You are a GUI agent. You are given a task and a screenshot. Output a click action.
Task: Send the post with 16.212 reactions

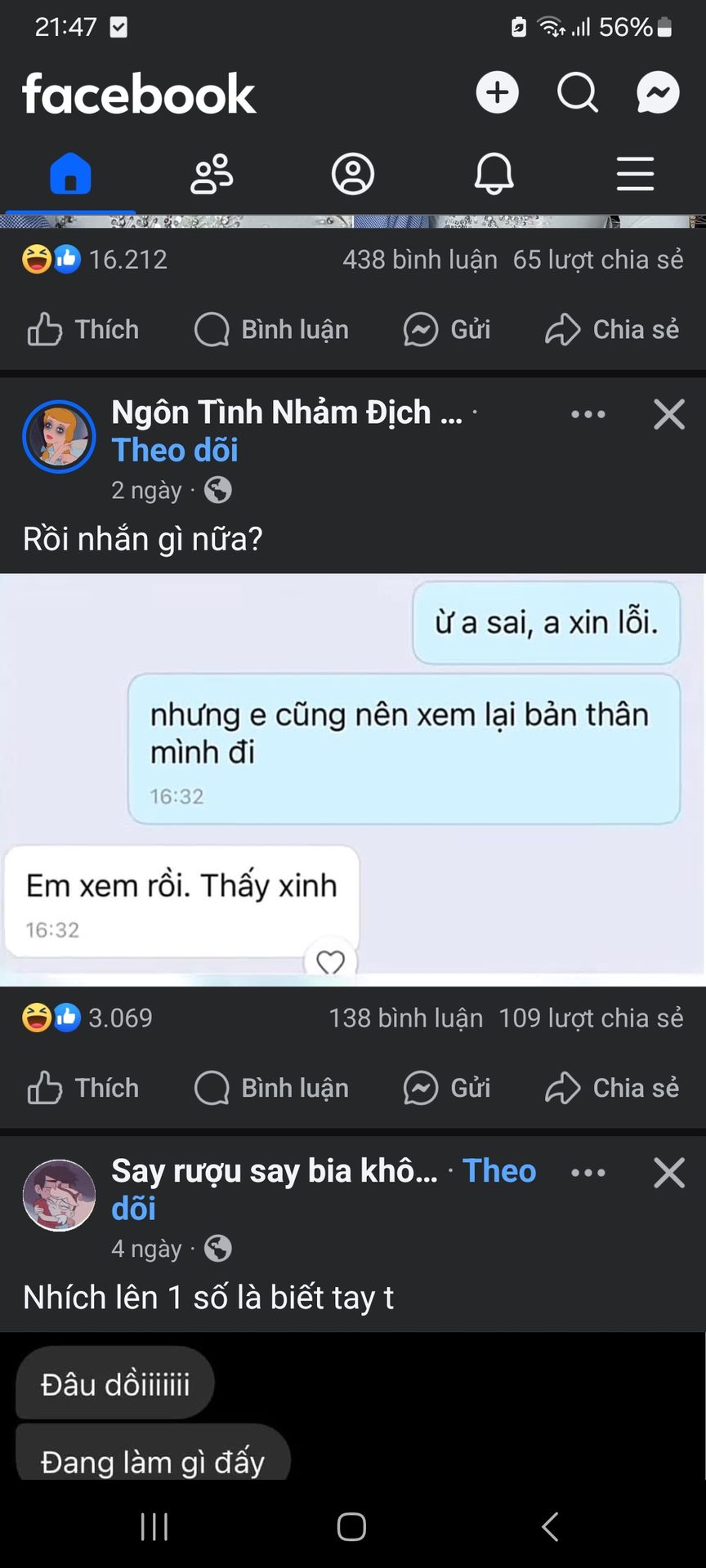pyautogui.click(x=447, y=330)
